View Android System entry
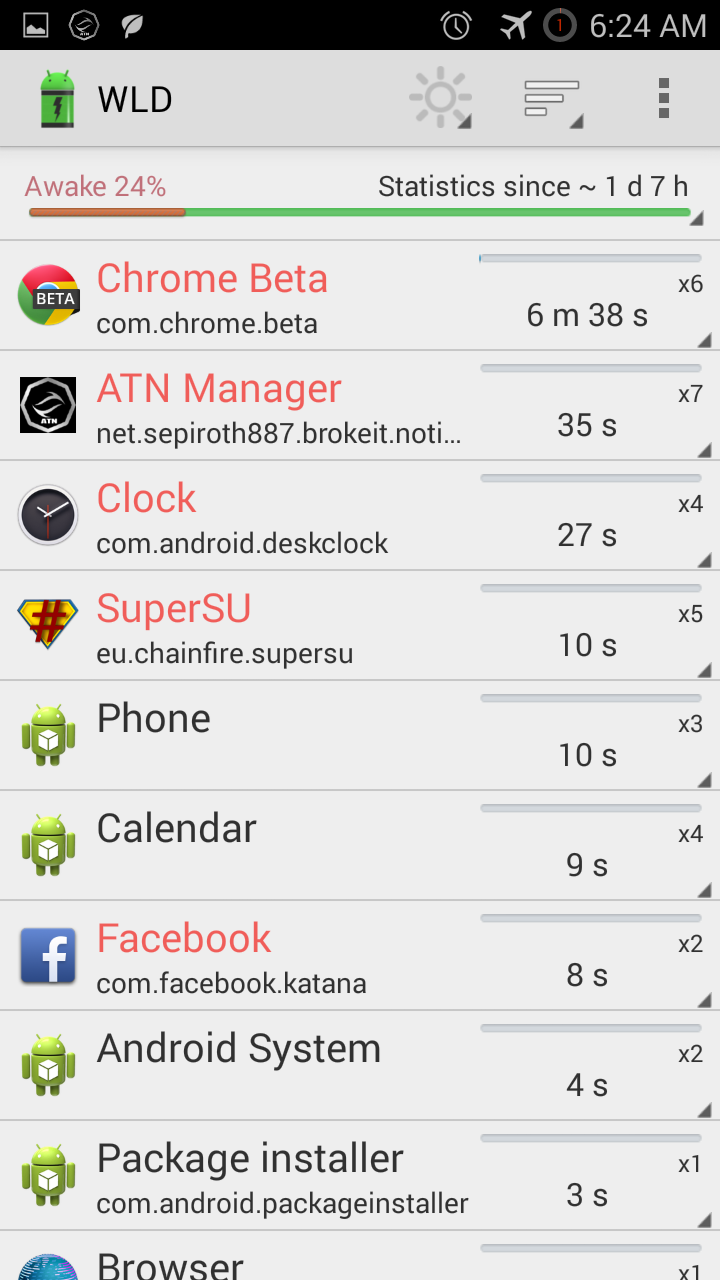Image resolution: width=720 pixels, height=1280 pixels. (360, 1066)
